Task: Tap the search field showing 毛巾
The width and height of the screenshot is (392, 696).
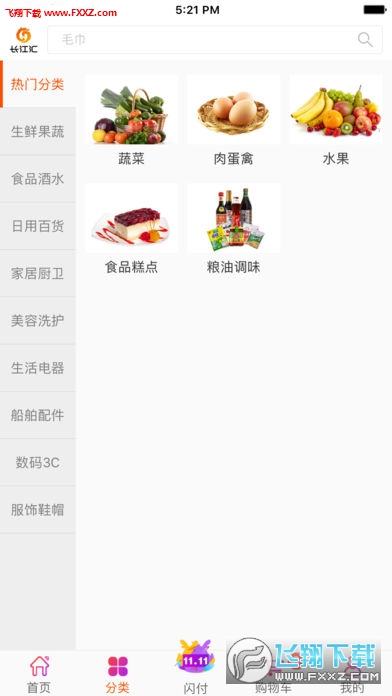Action: coord(214,40)
